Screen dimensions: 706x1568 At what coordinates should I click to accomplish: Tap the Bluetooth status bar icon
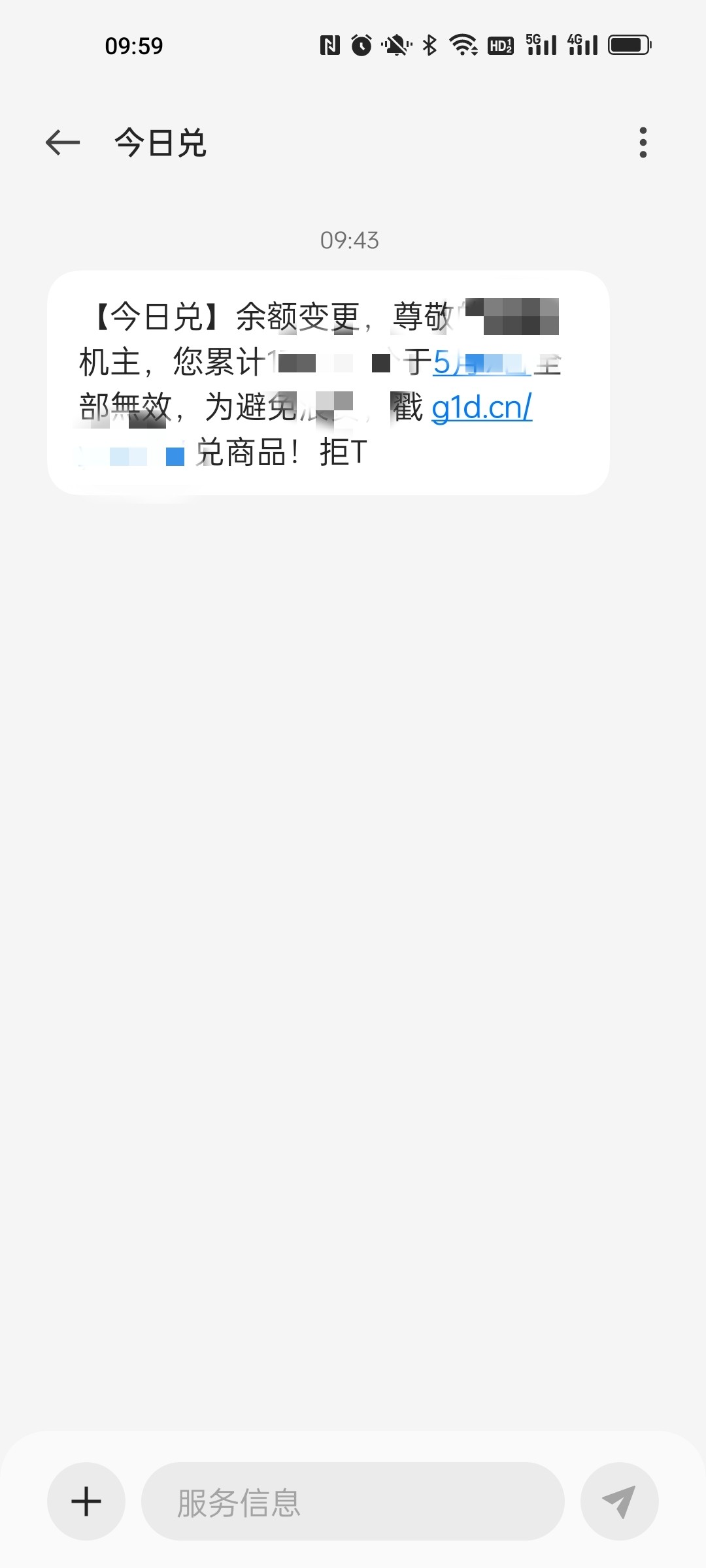(429, 44)
